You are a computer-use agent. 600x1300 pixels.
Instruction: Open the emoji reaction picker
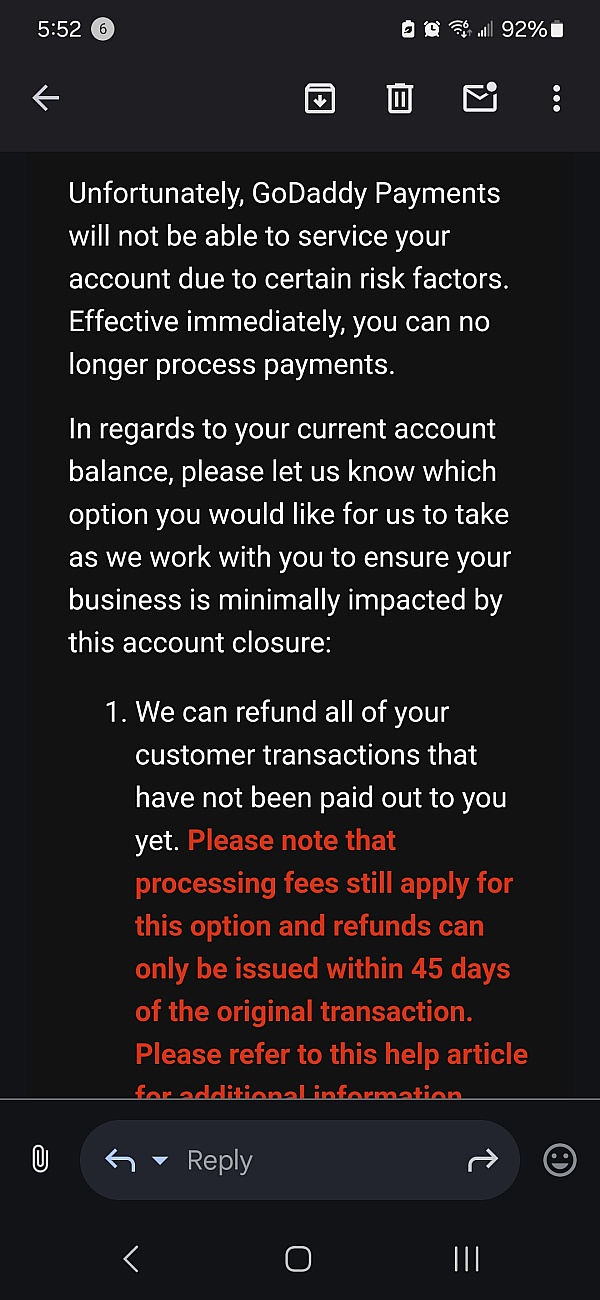pos(560,1160)
